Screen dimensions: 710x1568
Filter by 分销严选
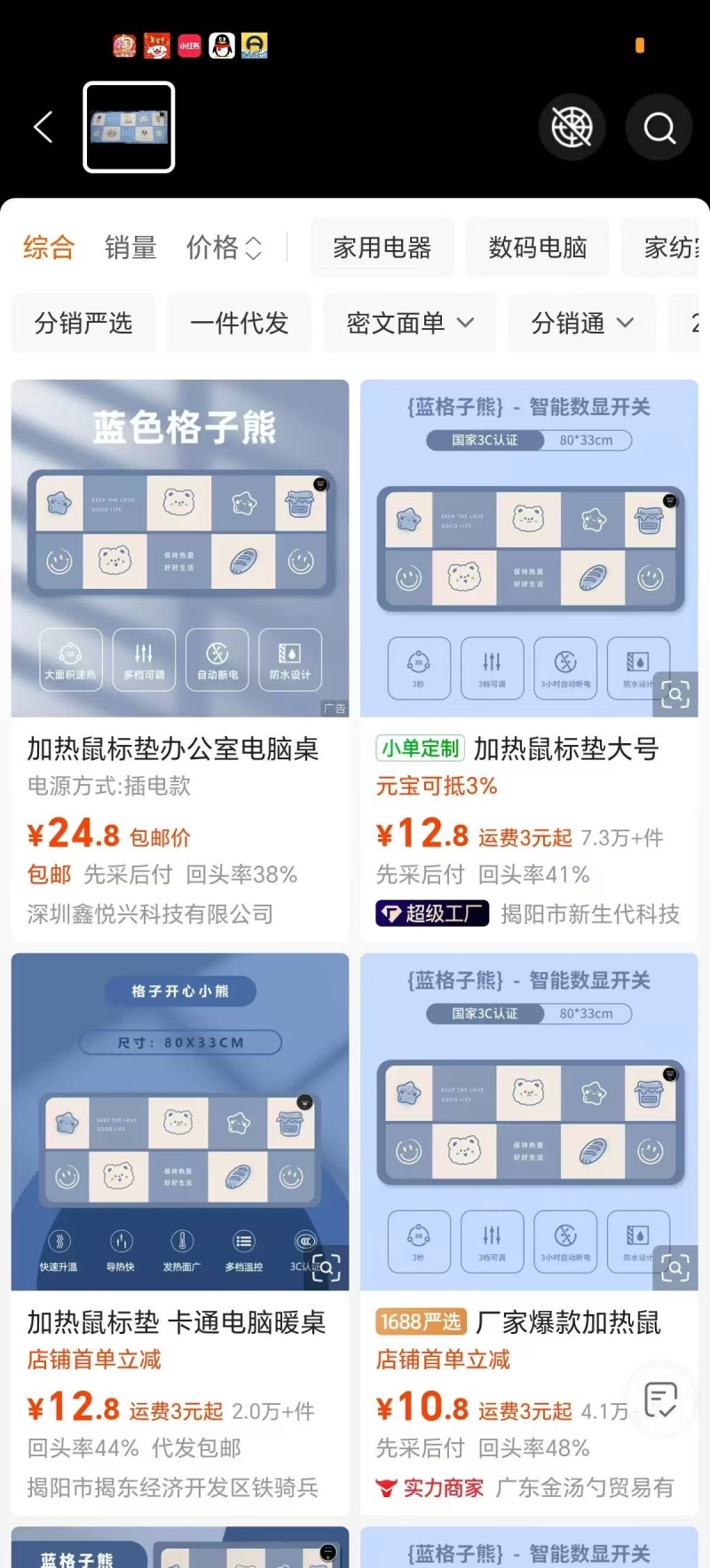click(83, 323)
